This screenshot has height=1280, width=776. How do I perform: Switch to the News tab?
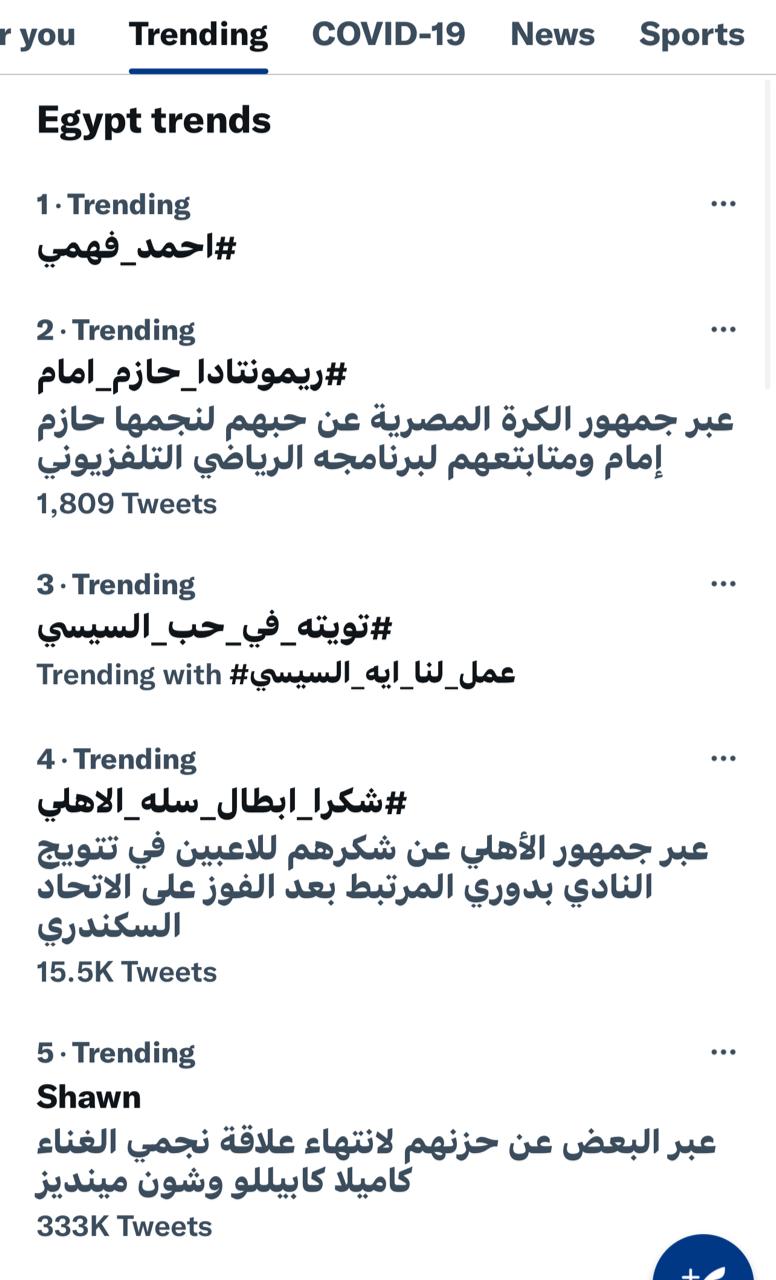[552, 35]
